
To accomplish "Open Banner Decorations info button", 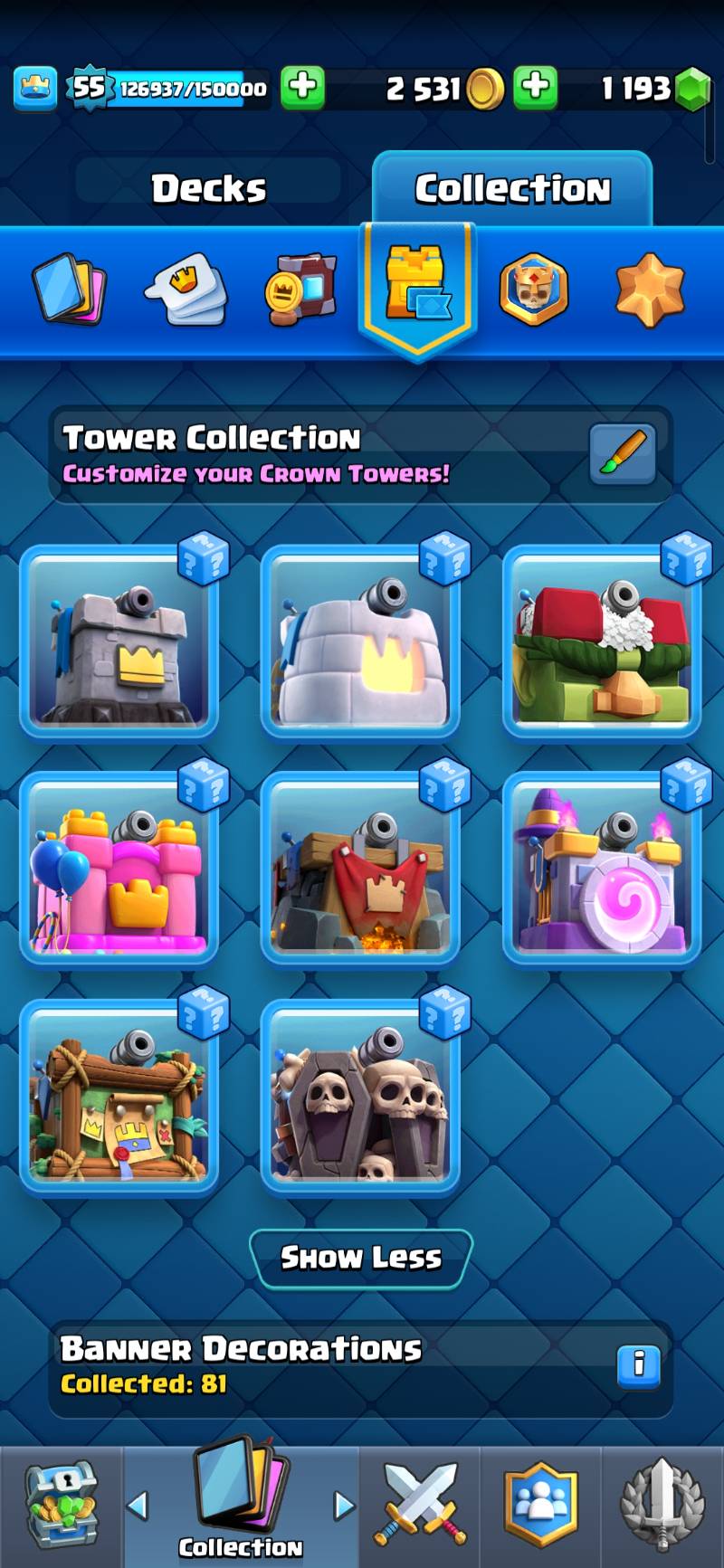I will (x=638, y=1364).
